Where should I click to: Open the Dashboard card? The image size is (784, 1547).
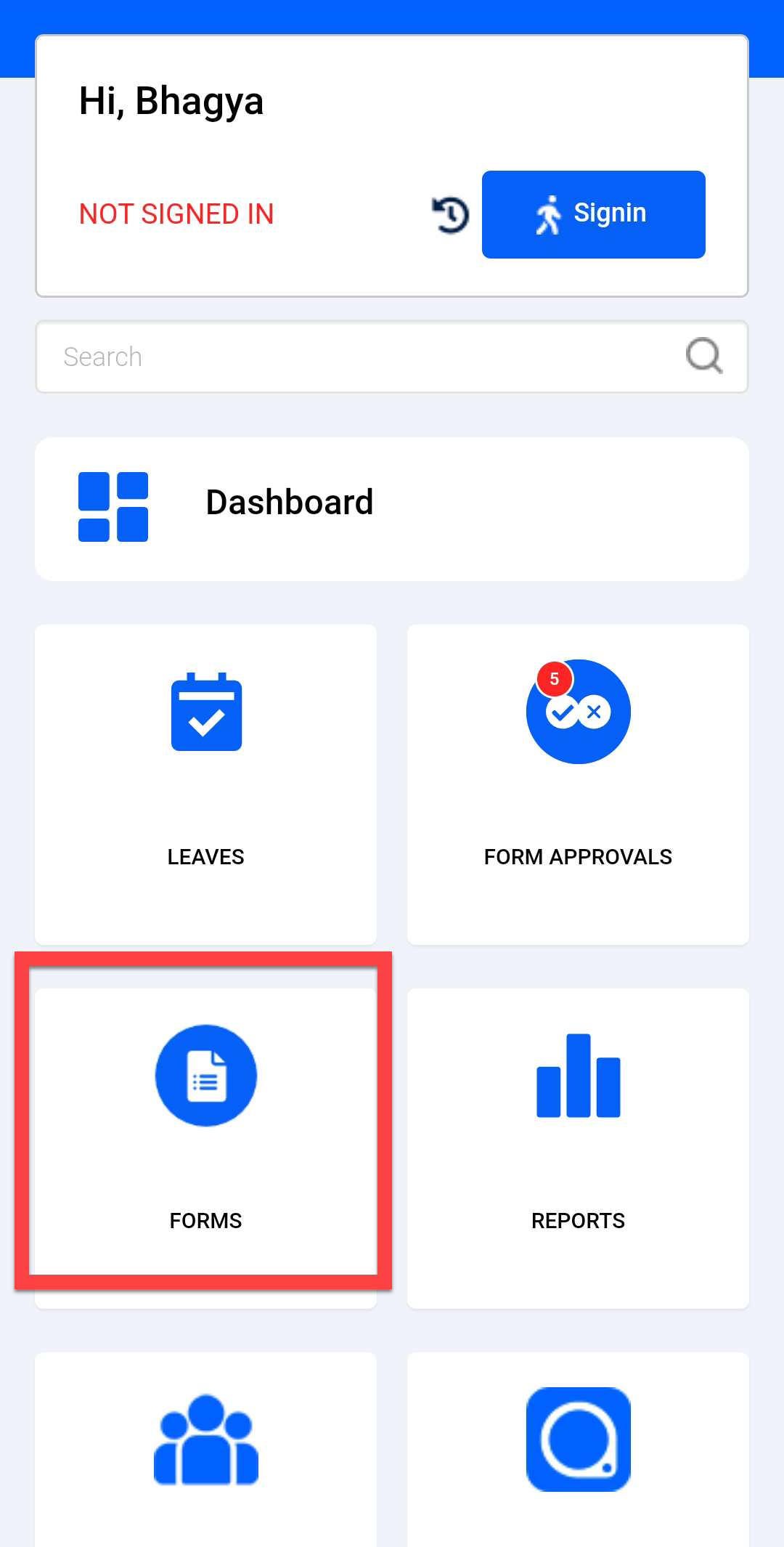click(x=392, y=508)
